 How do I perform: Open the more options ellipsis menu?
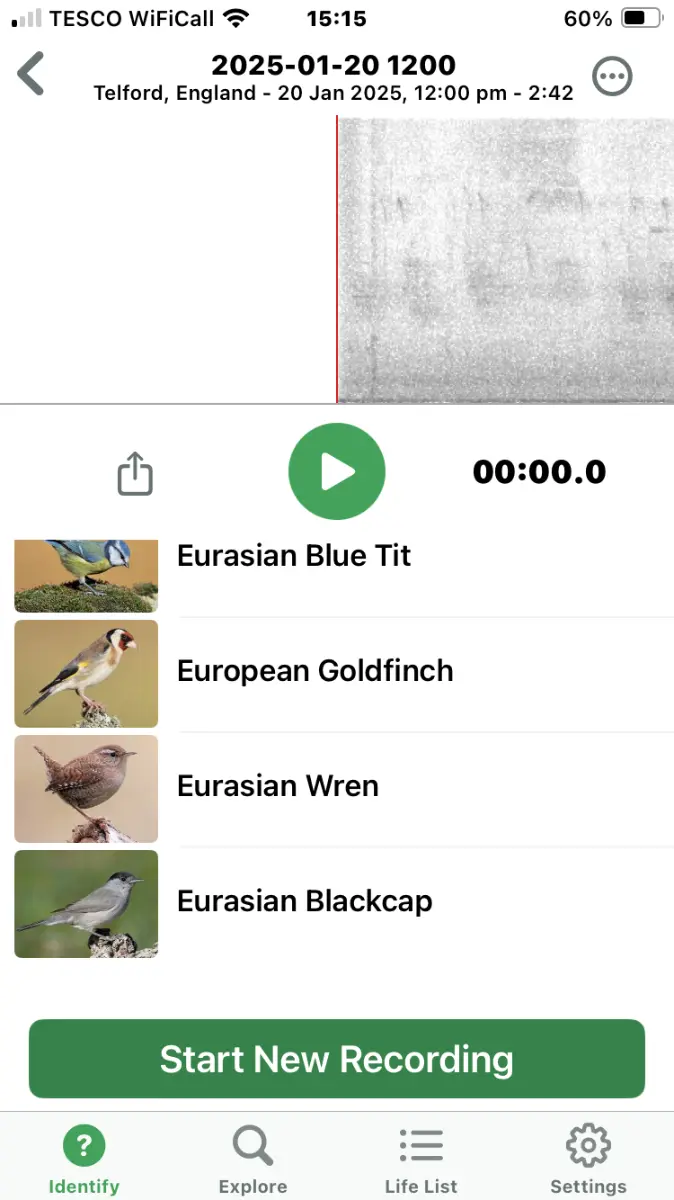(612, 76)
